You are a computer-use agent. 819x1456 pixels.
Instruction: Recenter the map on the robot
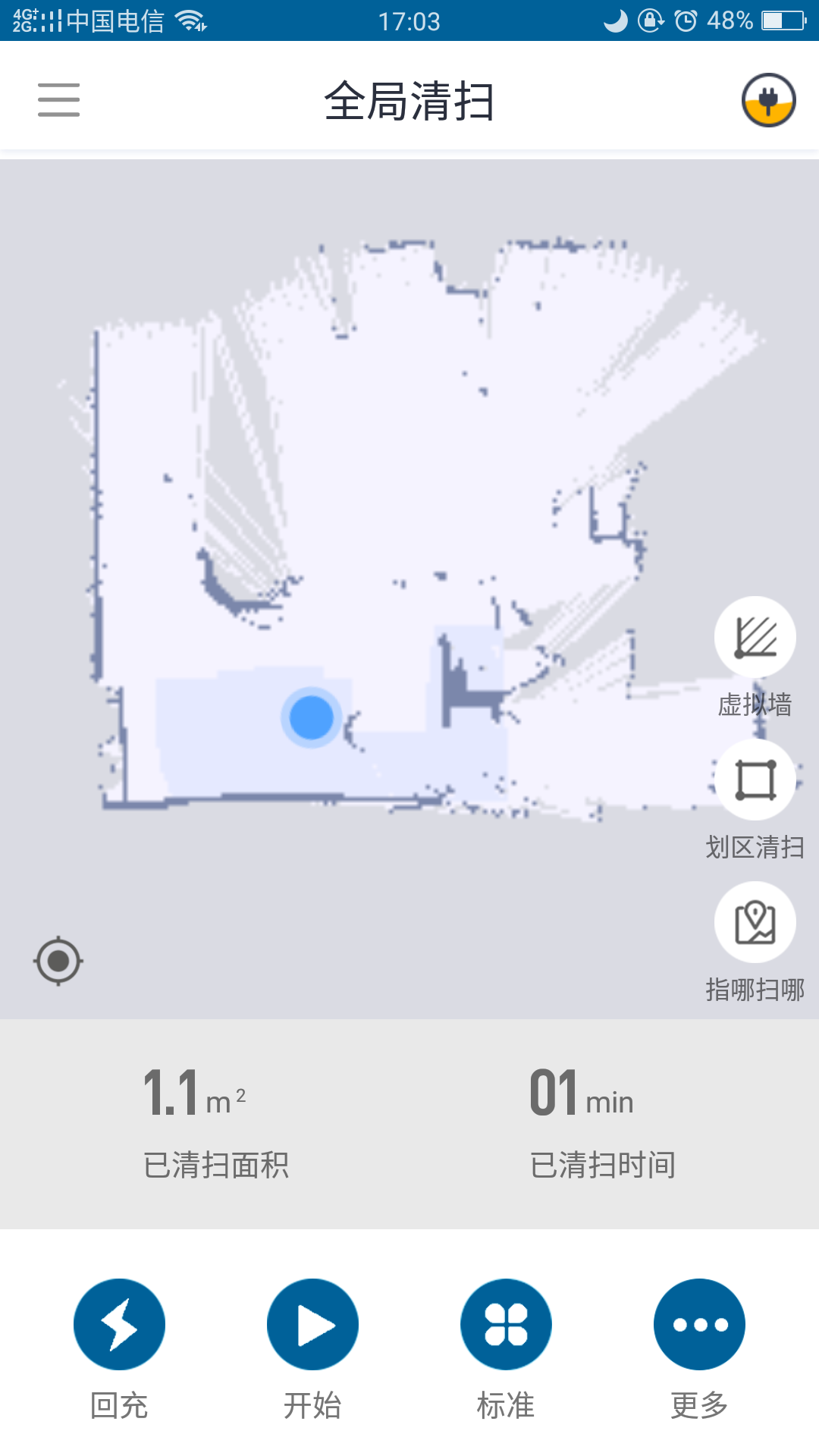tap(58, 962)
